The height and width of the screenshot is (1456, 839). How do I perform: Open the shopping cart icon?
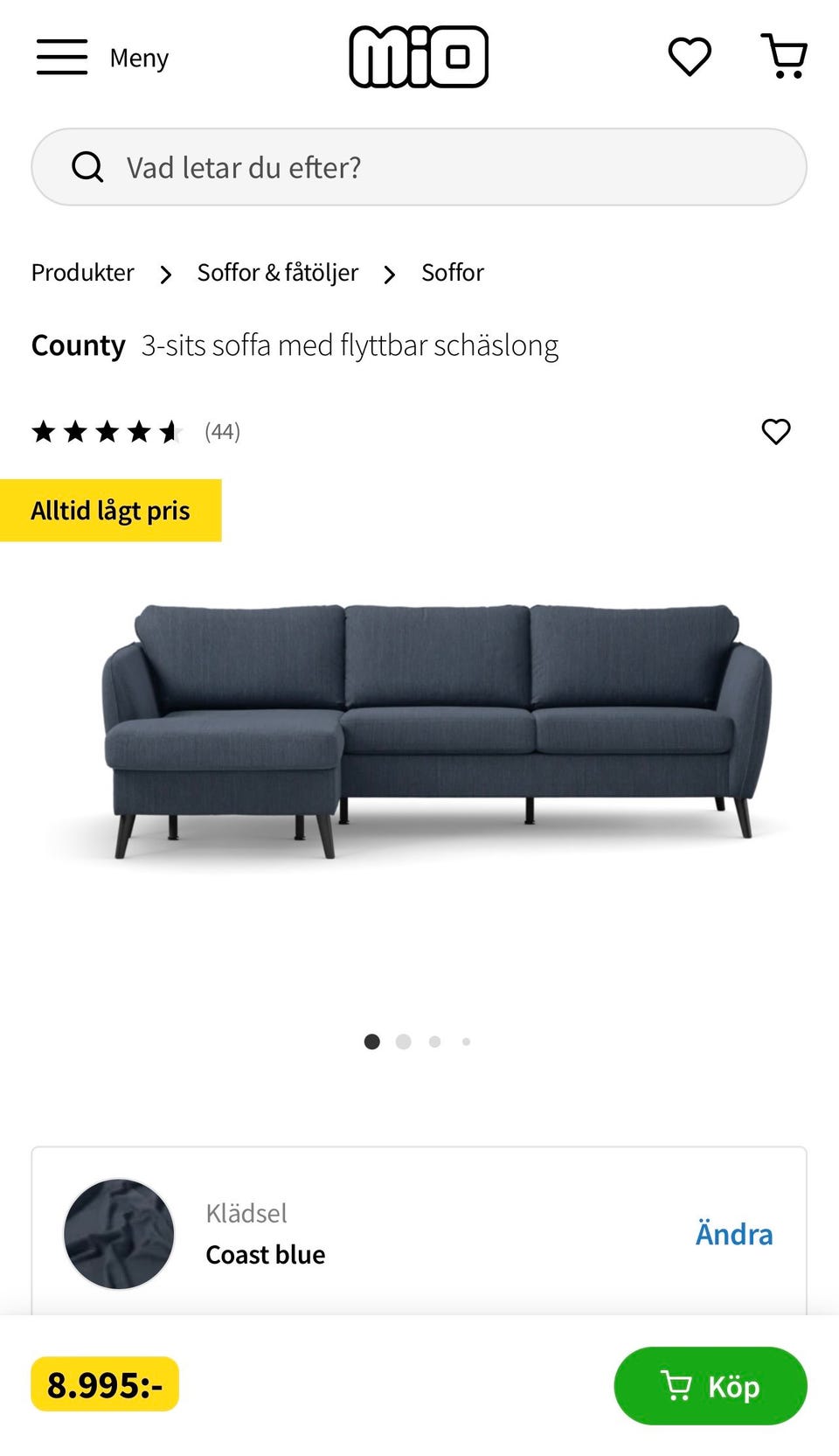click(x=786, y=55)
